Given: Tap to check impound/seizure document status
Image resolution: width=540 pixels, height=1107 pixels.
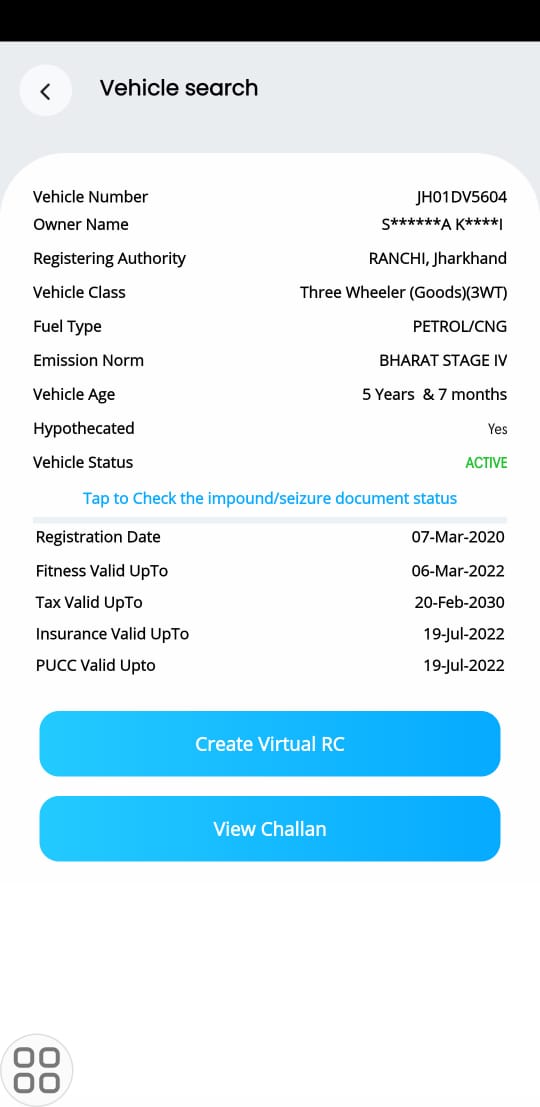Looking at the screenshot, I should (x=270, y=498).
